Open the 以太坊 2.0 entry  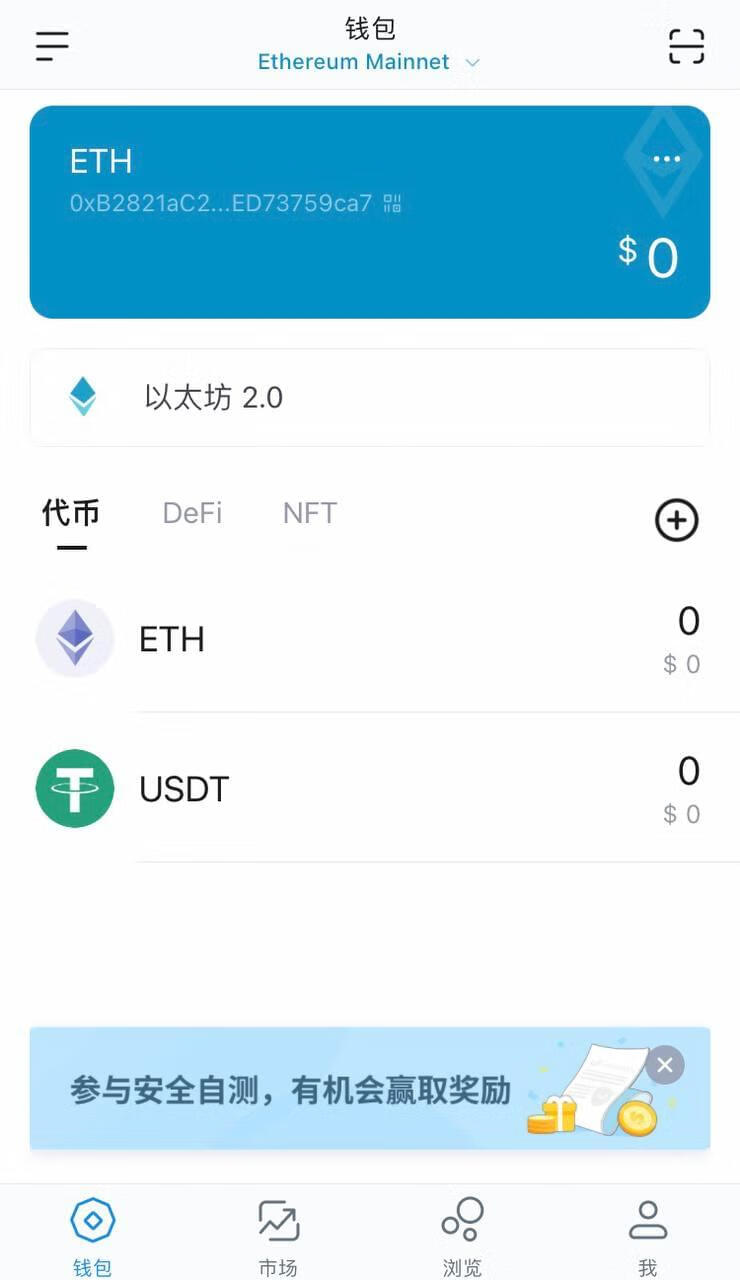pyautogui.click(x=369, y=397)
